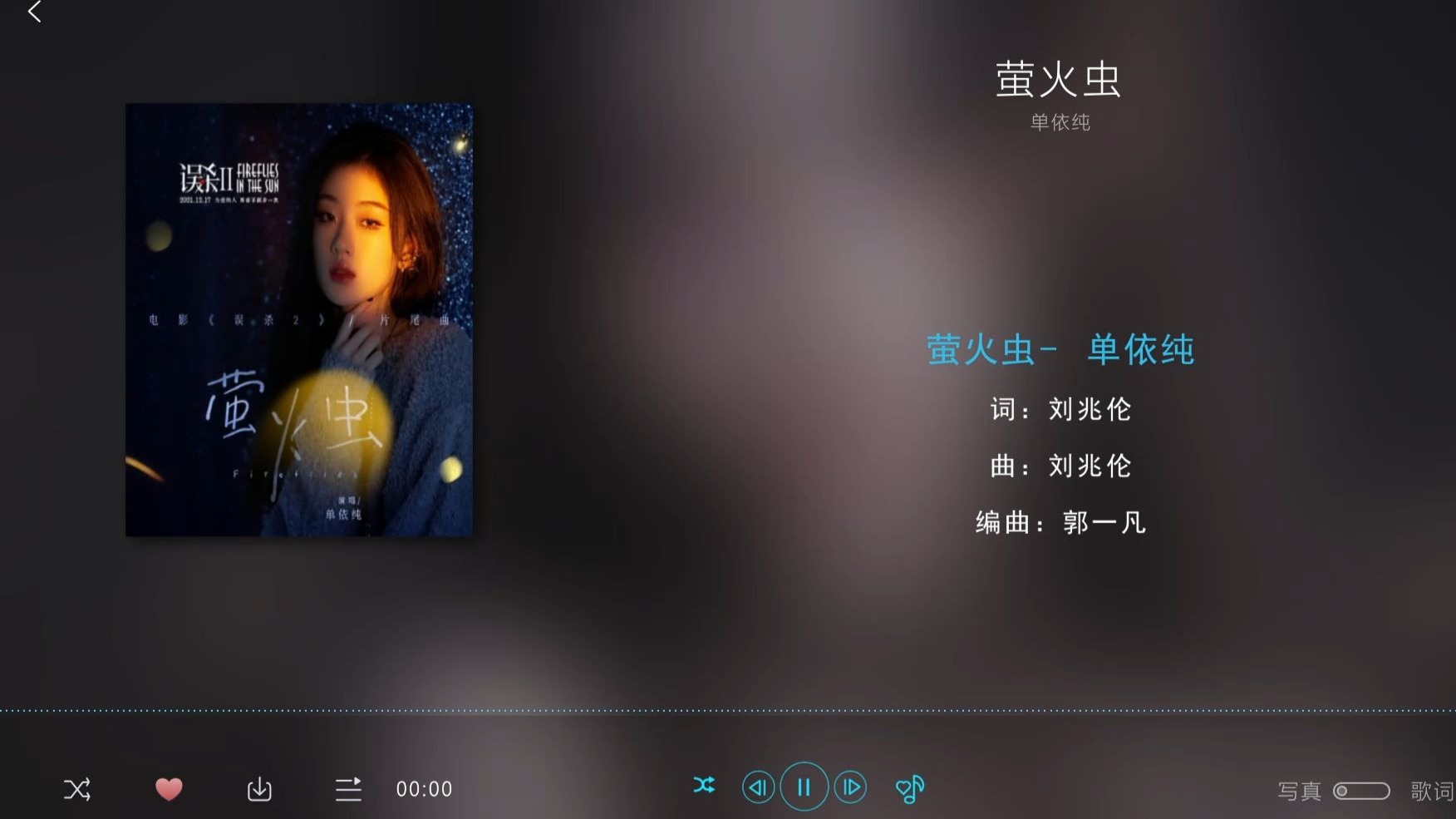Skip to the next track

(x=850, y=787)
